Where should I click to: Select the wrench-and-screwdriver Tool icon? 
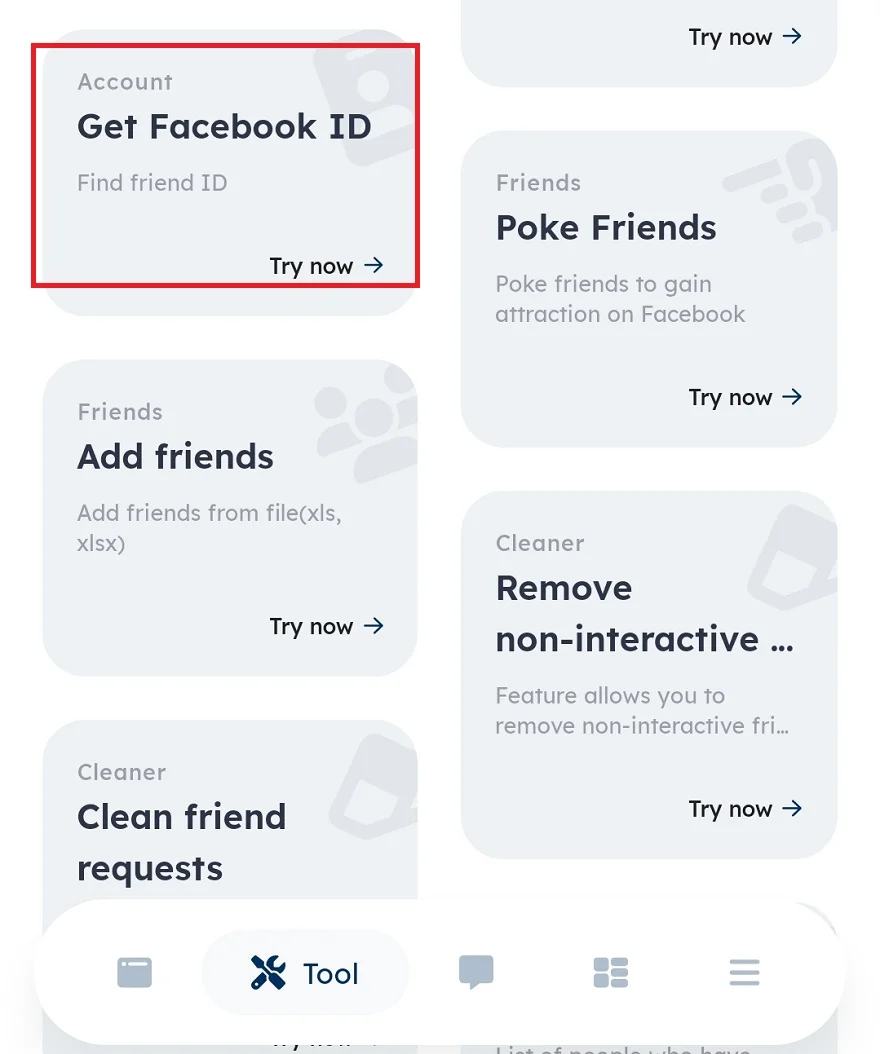(266, 971)
